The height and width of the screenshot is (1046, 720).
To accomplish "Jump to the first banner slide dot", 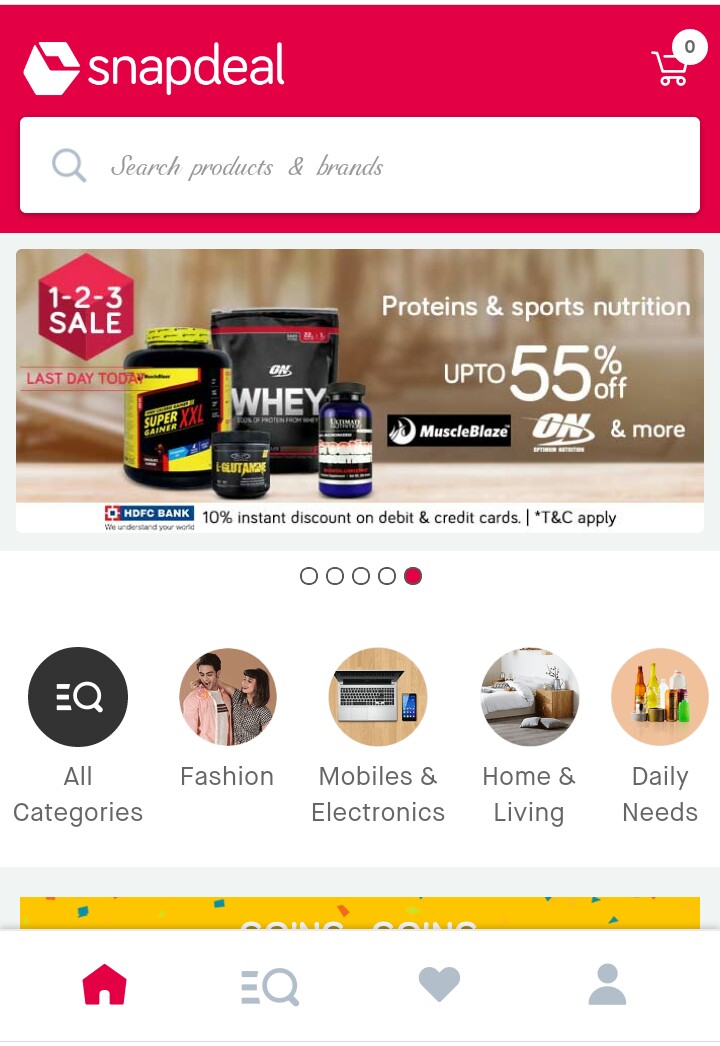I will (x=309, y=576).
